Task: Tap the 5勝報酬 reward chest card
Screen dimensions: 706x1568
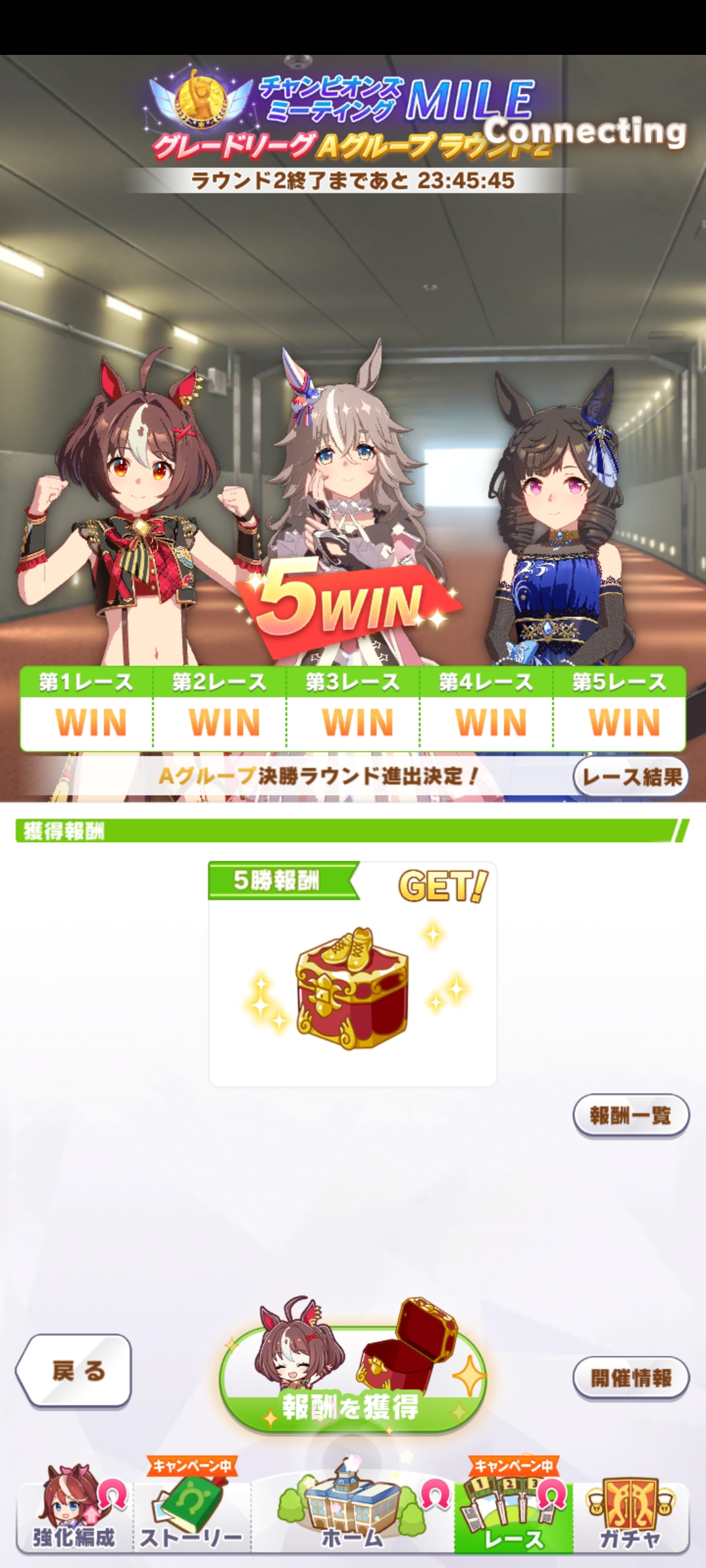Action: (352, 973)
